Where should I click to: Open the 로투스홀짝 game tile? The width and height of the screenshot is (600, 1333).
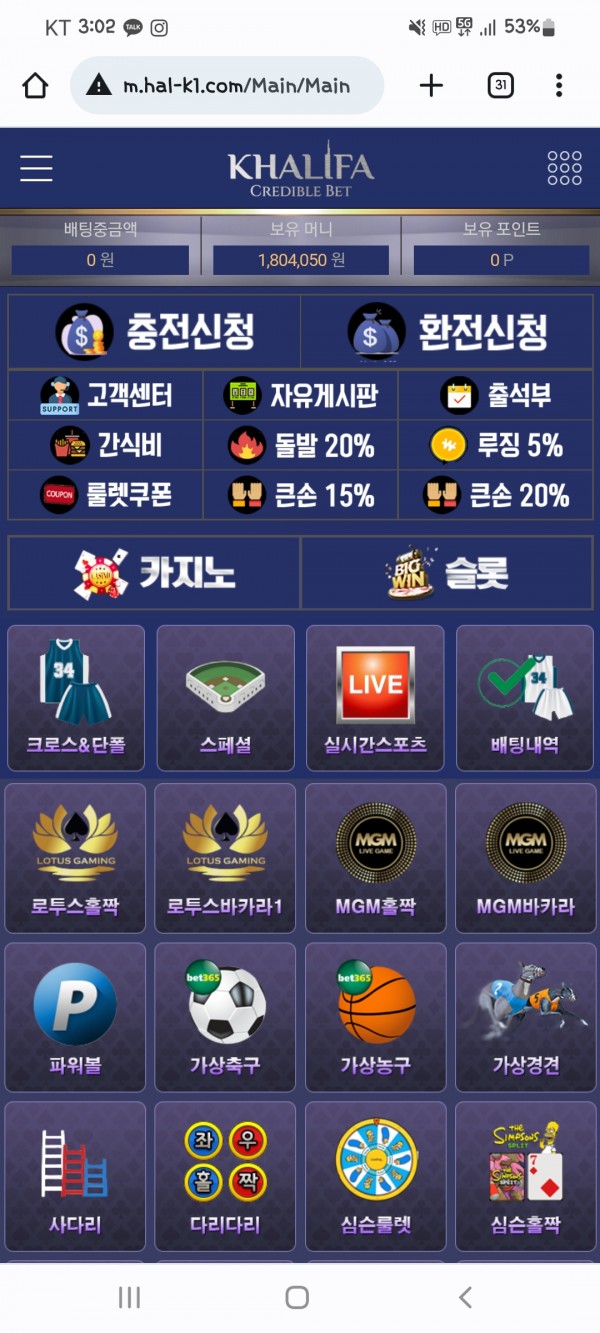coord(76,855)
